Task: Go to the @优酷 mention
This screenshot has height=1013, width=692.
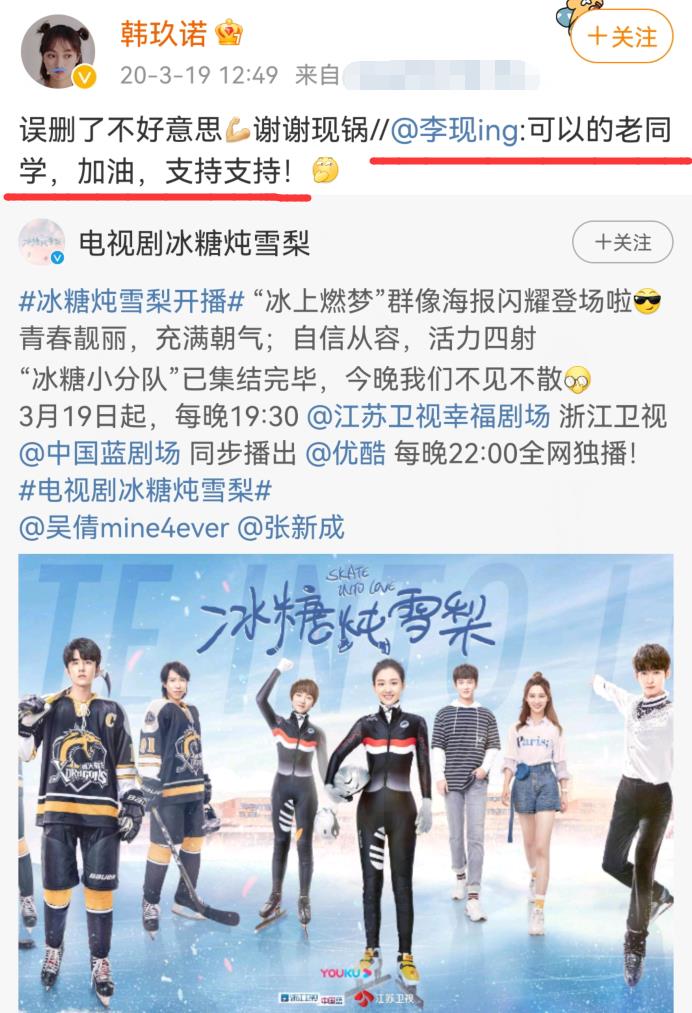Action: pos(345,452)
